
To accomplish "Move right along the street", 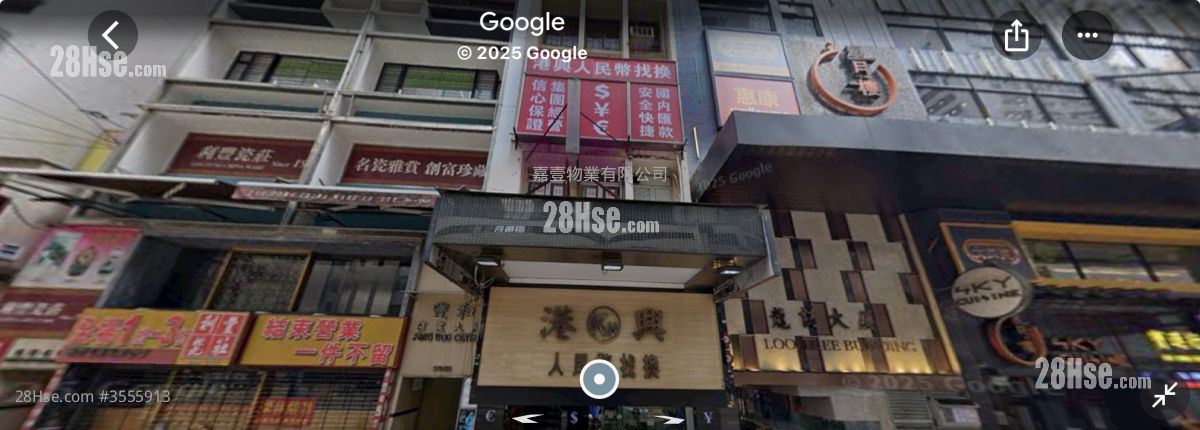I will tap(670, 419).
